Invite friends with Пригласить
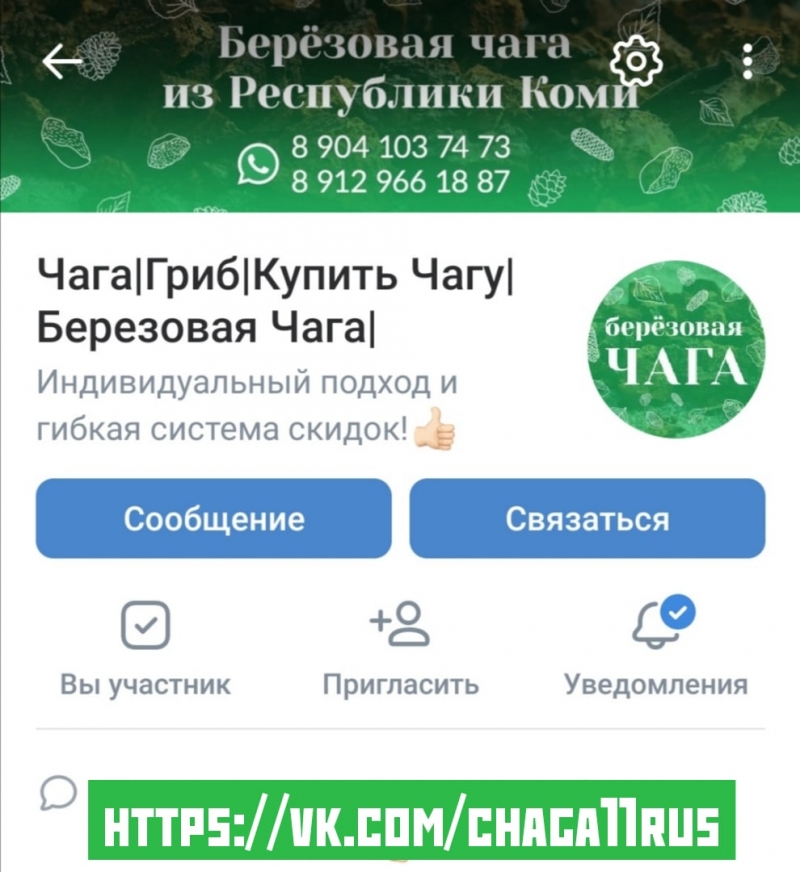The width and height of the screenshot is (800, 872). coord(400,647)
